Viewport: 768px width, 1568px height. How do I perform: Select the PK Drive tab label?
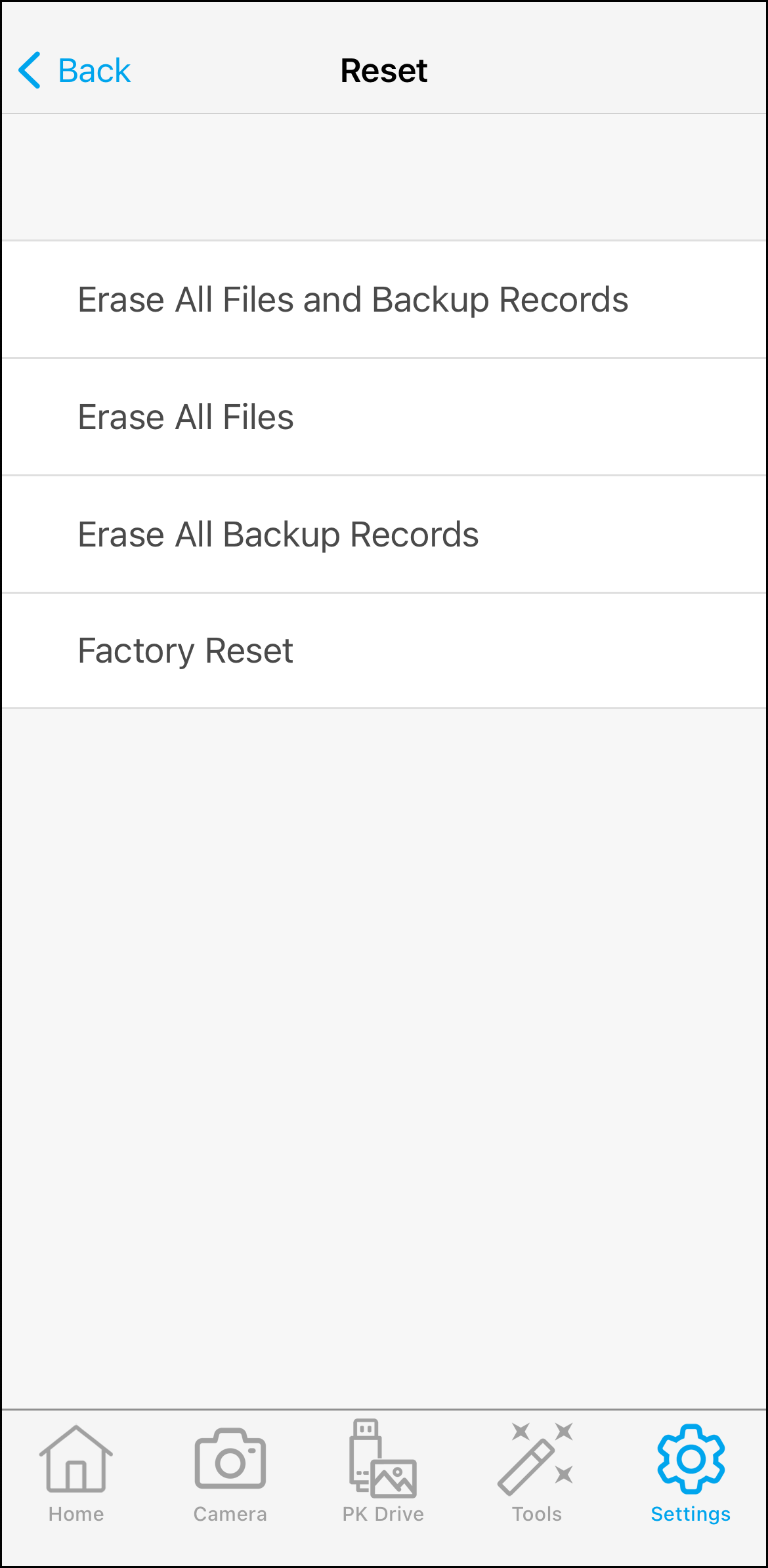coord(383,1514)
